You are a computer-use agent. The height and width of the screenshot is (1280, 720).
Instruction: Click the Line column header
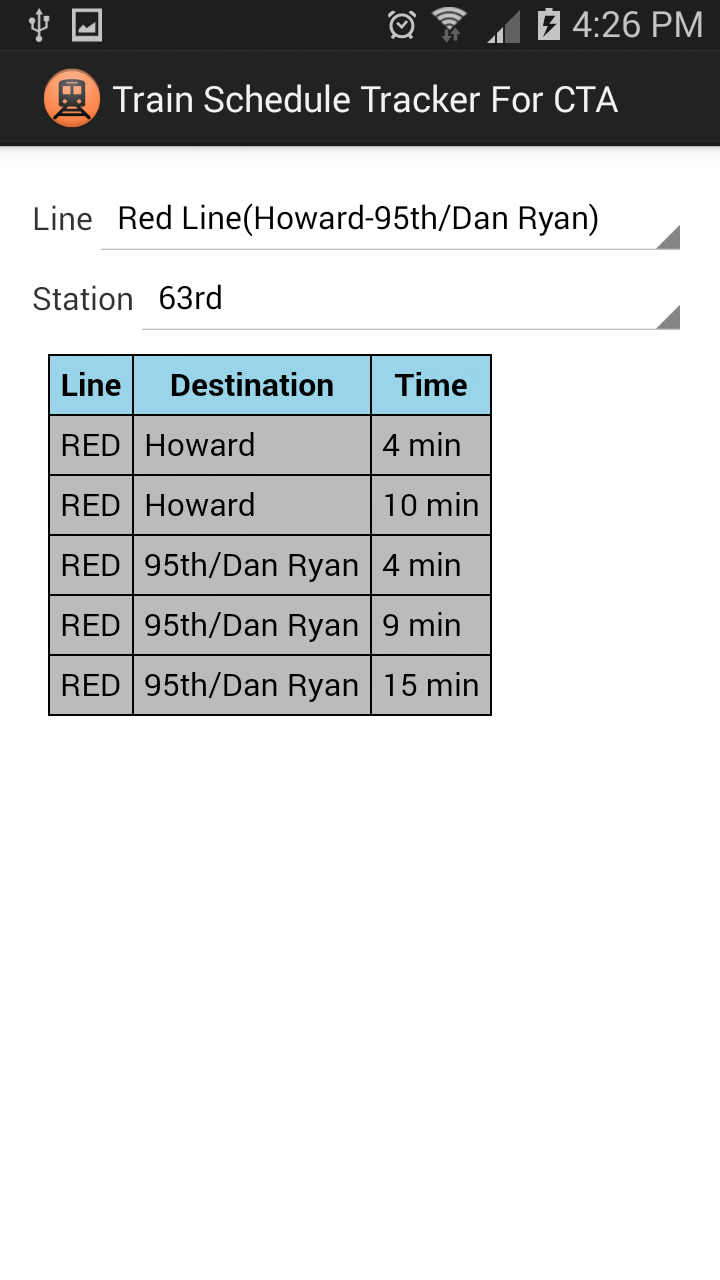(x=90, y=385)
